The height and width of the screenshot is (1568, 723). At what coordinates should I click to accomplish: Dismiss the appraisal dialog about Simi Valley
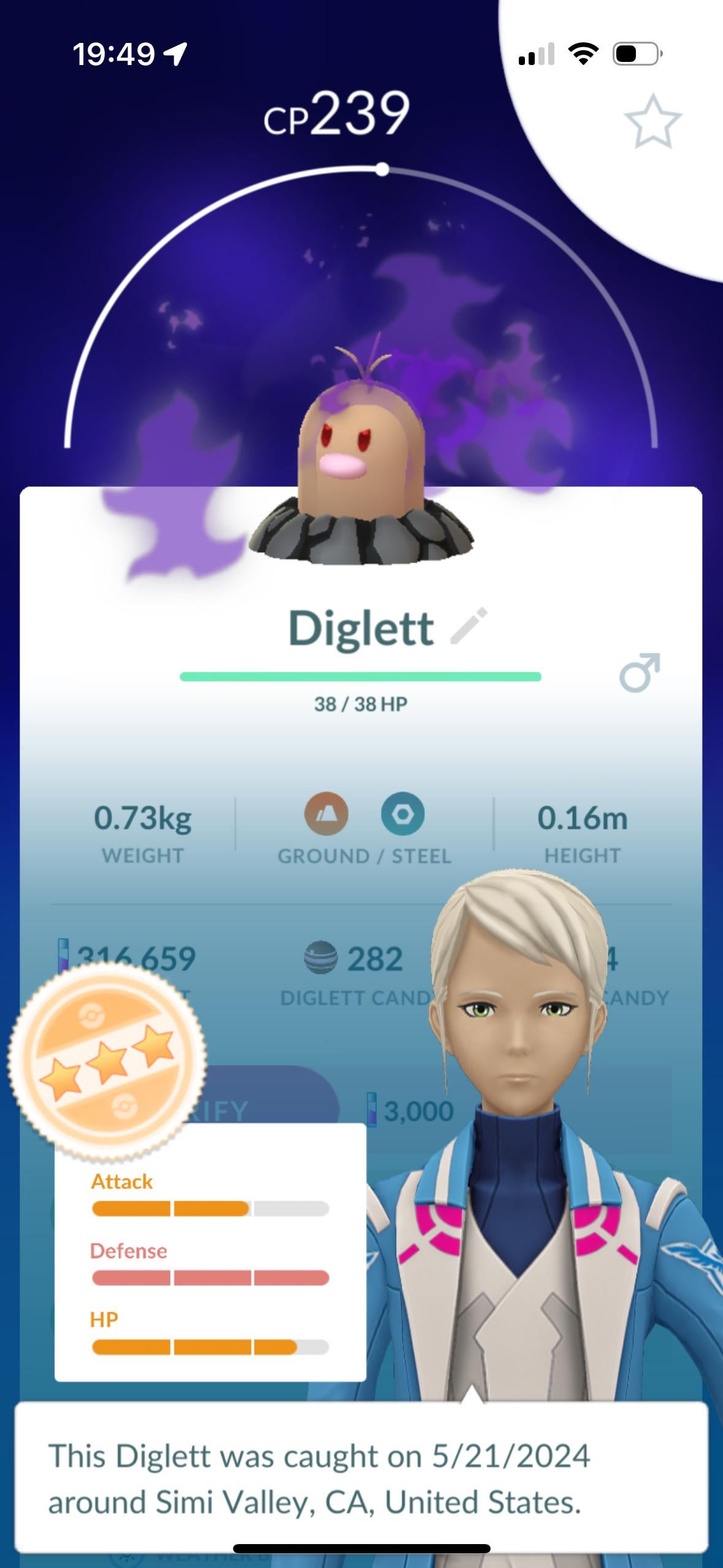click(361, 1478)
